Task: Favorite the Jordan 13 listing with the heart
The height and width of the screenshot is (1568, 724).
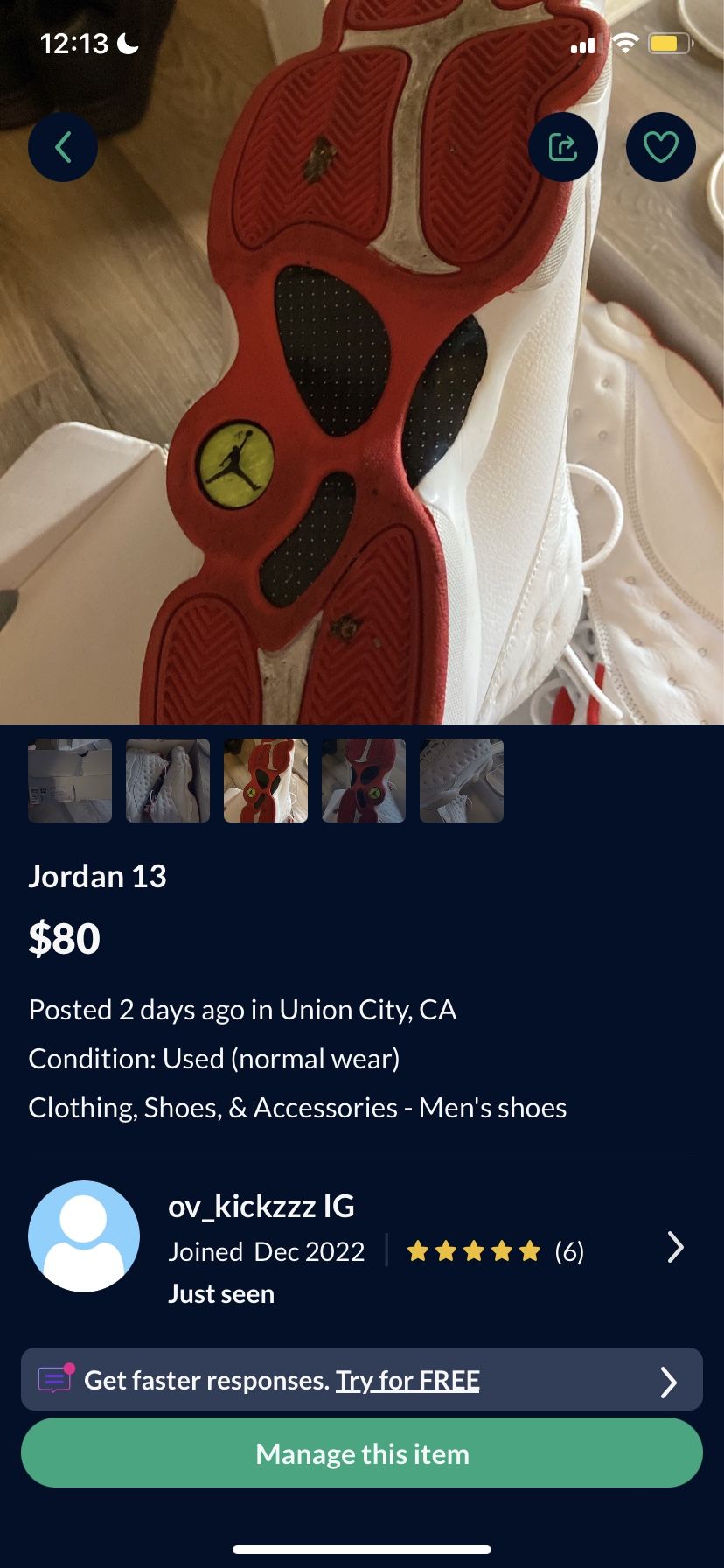Action: coord(661,146)
